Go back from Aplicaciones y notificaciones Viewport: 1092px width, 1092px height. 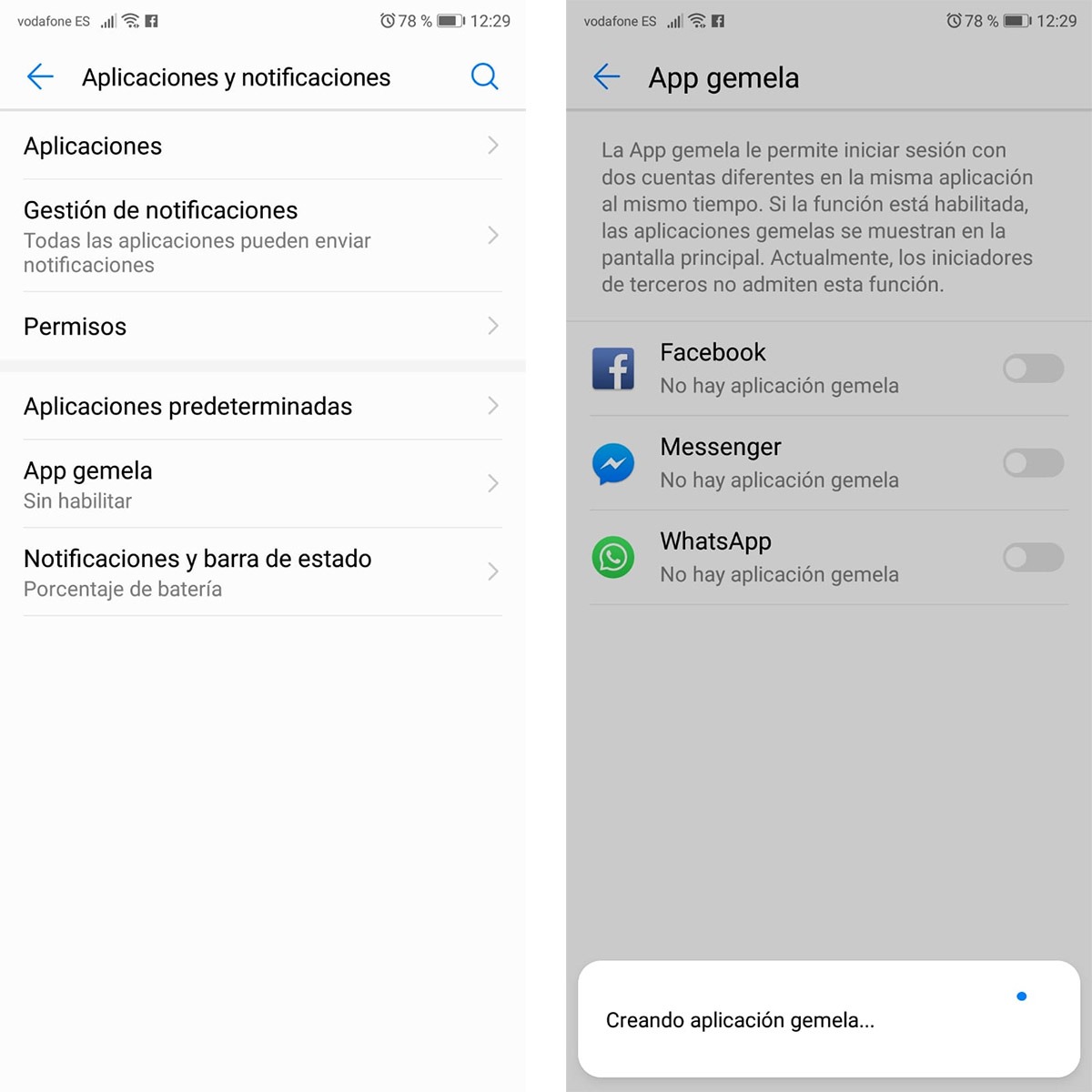pyautogui.click(x=40, y=77)
